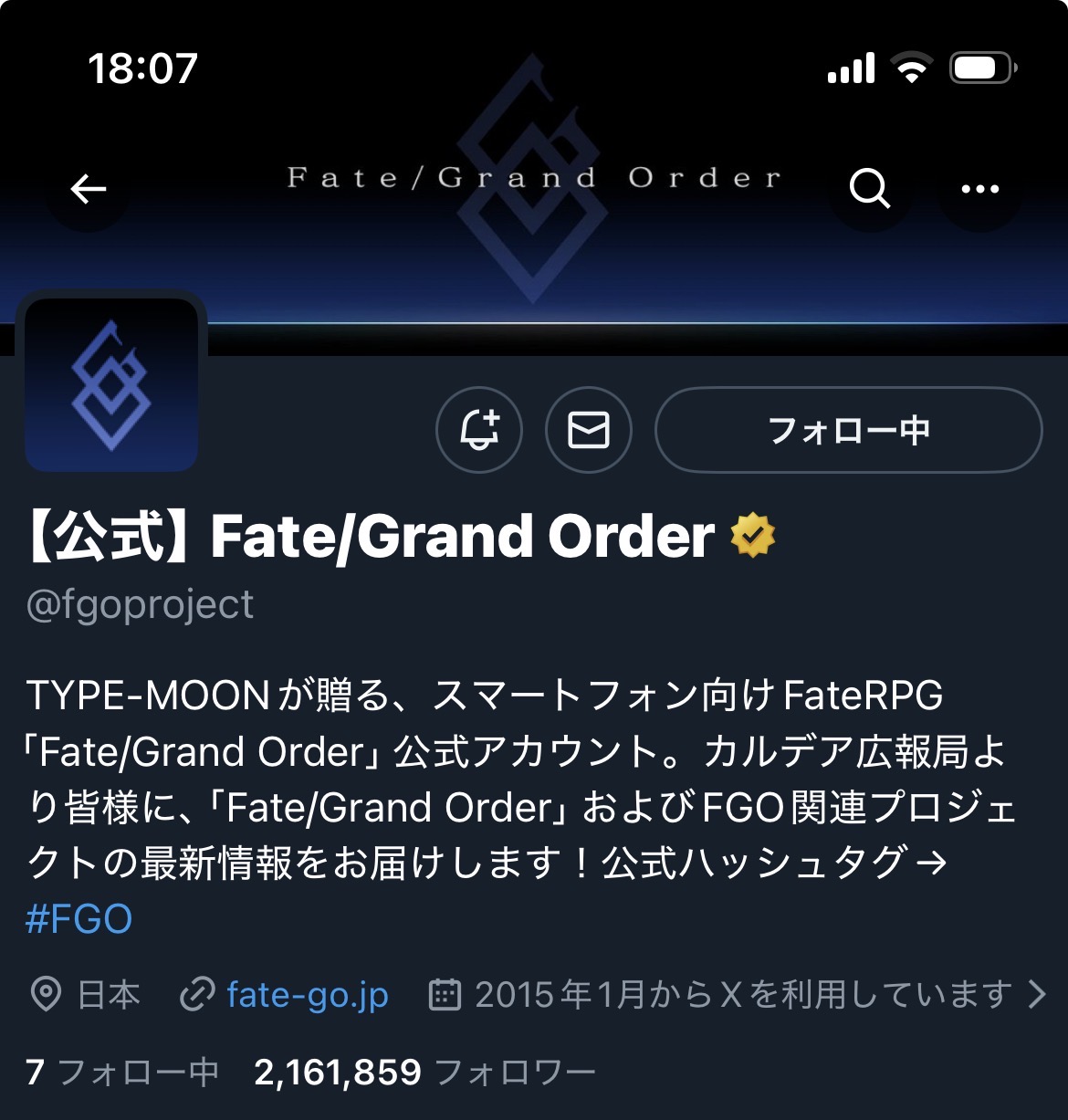1068x1120 pixels.
Task: Open the #FGO hashtag
Action: (x=79, y=919)
